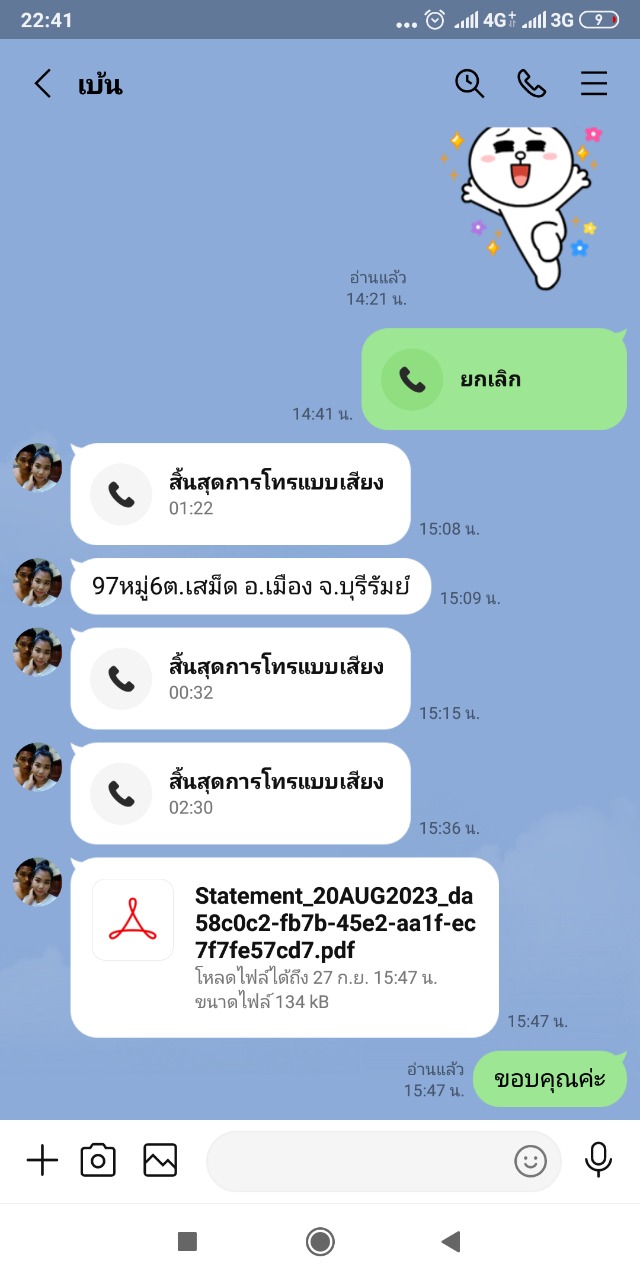Start a call from the header phone icon

pyautogui.click(x=531, y=83)
